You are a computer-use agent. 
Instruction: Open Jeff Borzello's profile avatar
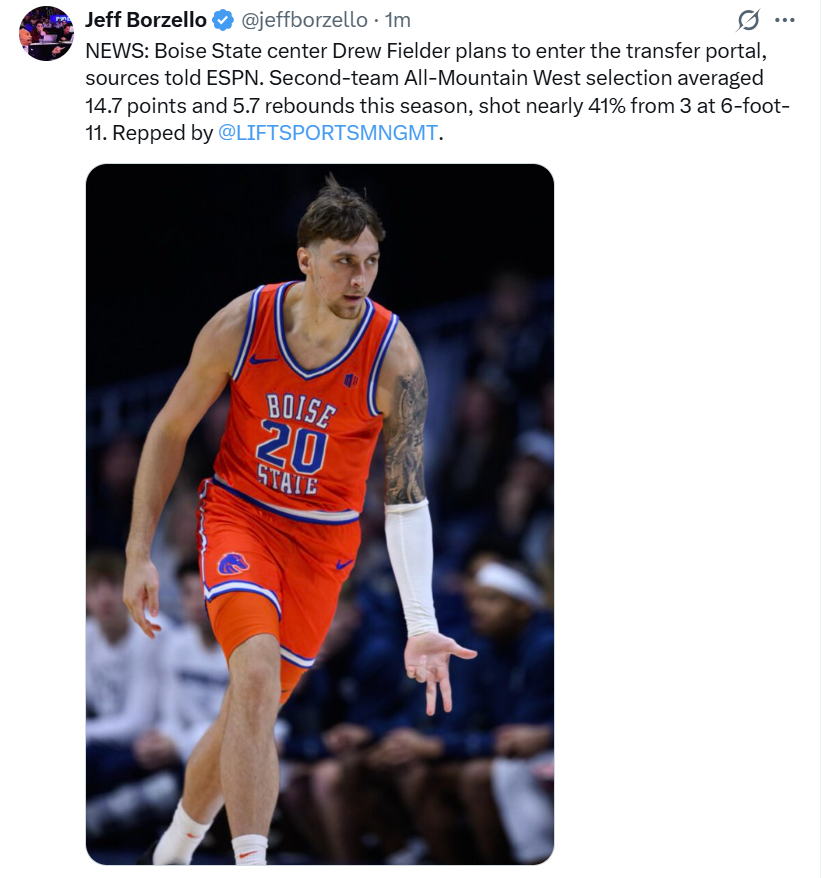click(x=47, y=33)
